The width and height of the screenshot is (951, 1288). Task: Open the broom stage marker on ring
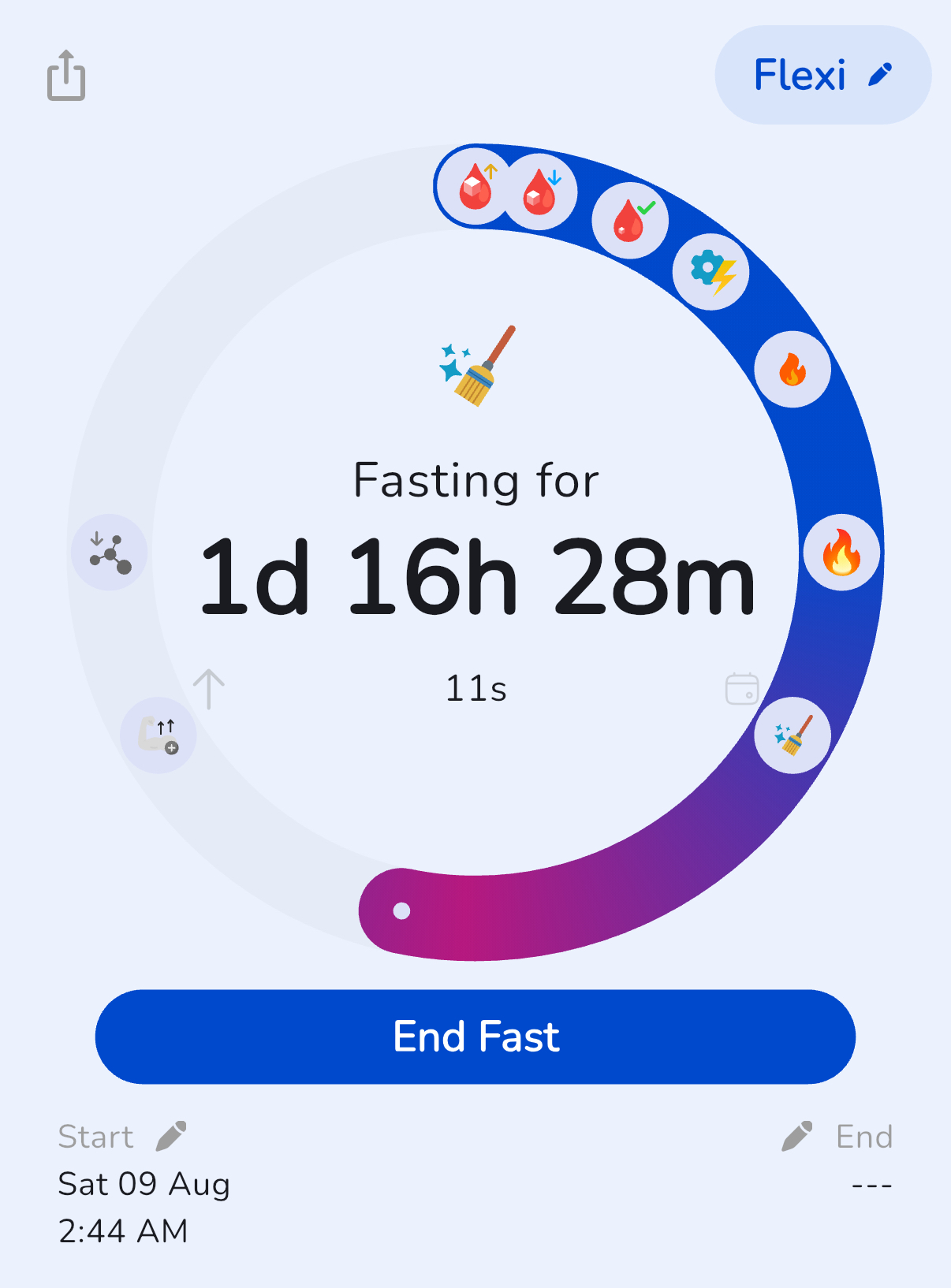pyautogui.click(x=792, y=735)
